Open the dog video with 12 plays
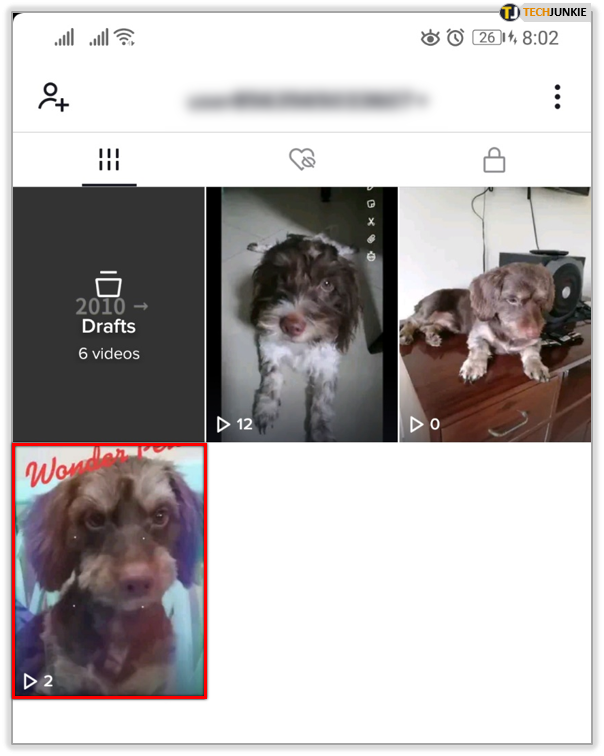 [x=302, y=315]
